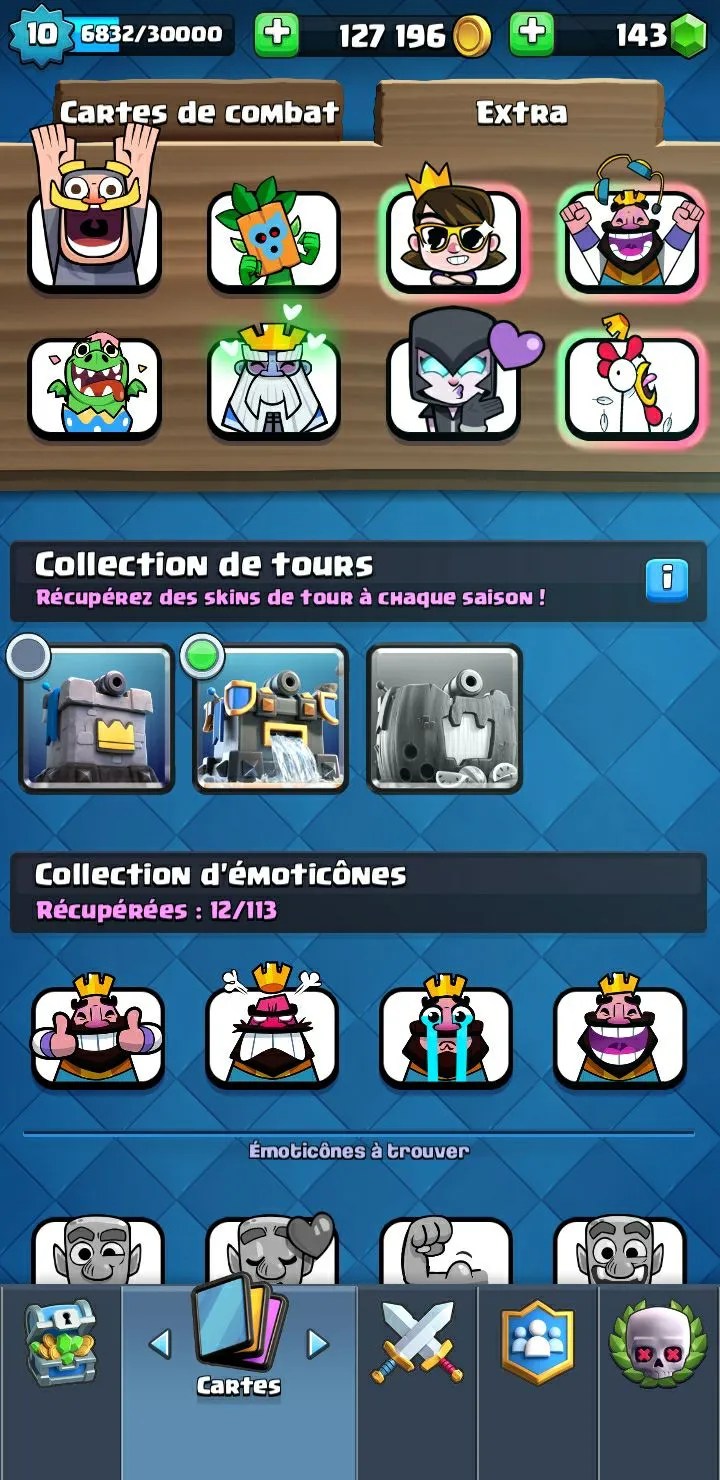This screenshot has width=720, height=1480.
Task: Open the battle crossed swords tab
Action: pos(418,1343)
